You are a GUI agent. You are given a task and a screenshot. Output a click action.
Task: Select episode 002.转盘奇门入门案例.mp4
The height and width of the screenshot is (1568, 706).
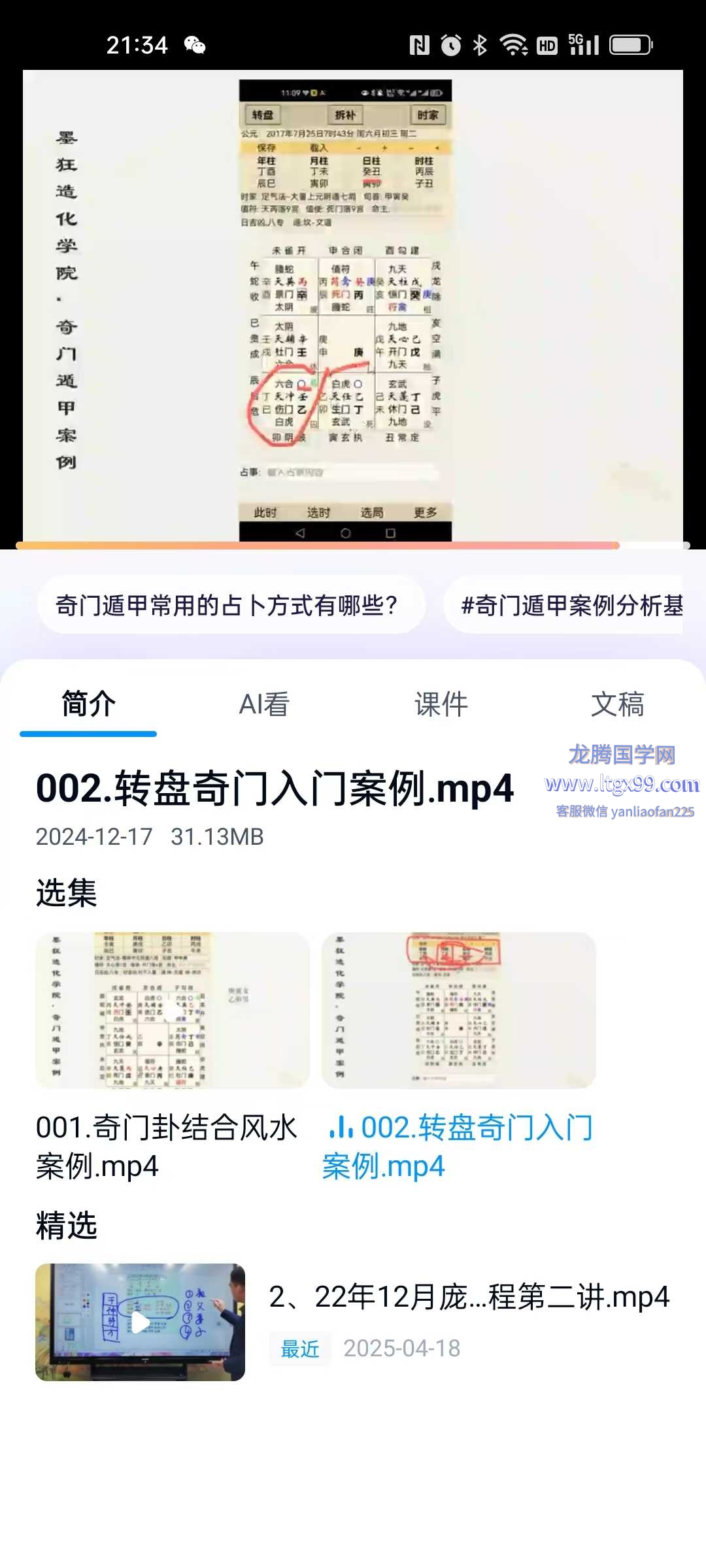pos(458,1010)
